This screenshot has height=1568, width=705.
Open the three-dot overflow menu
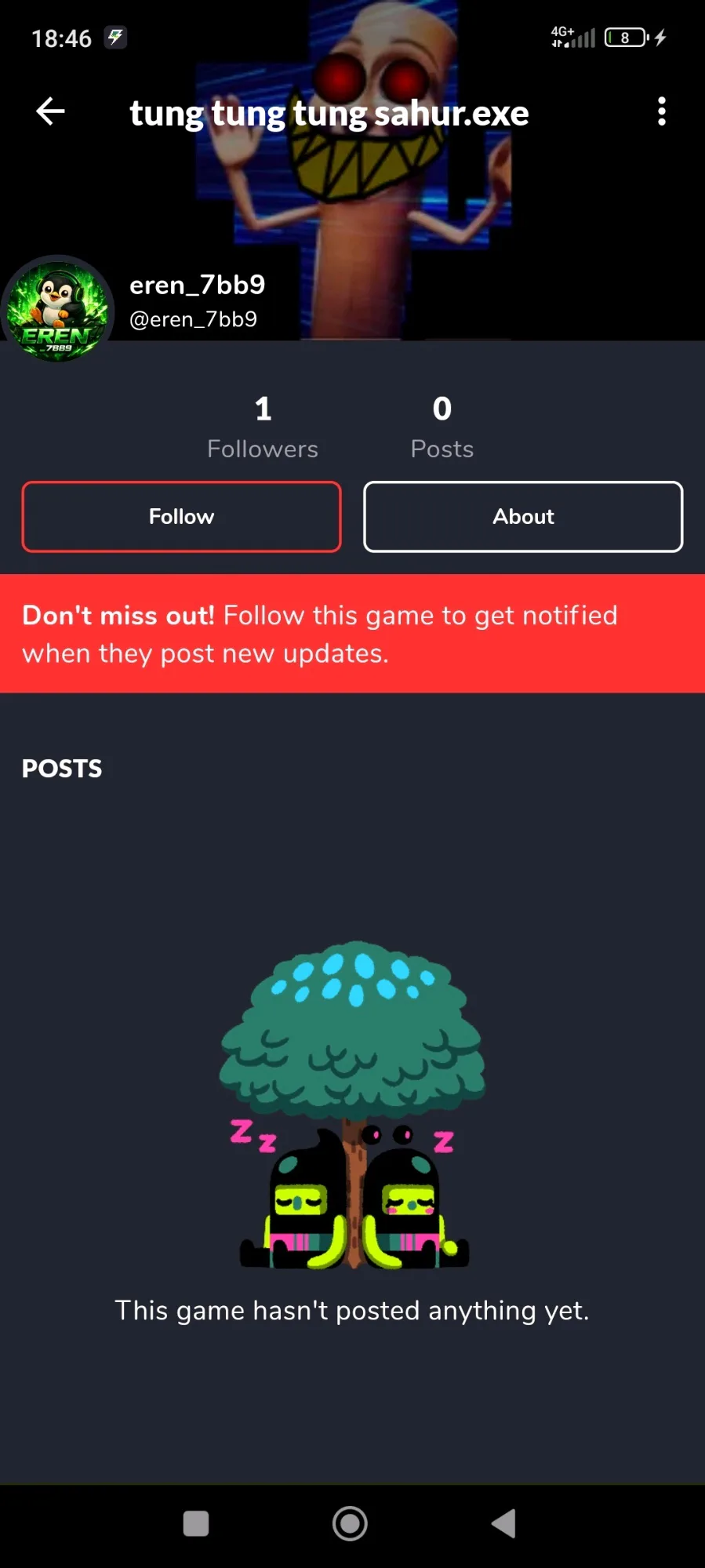661,111
